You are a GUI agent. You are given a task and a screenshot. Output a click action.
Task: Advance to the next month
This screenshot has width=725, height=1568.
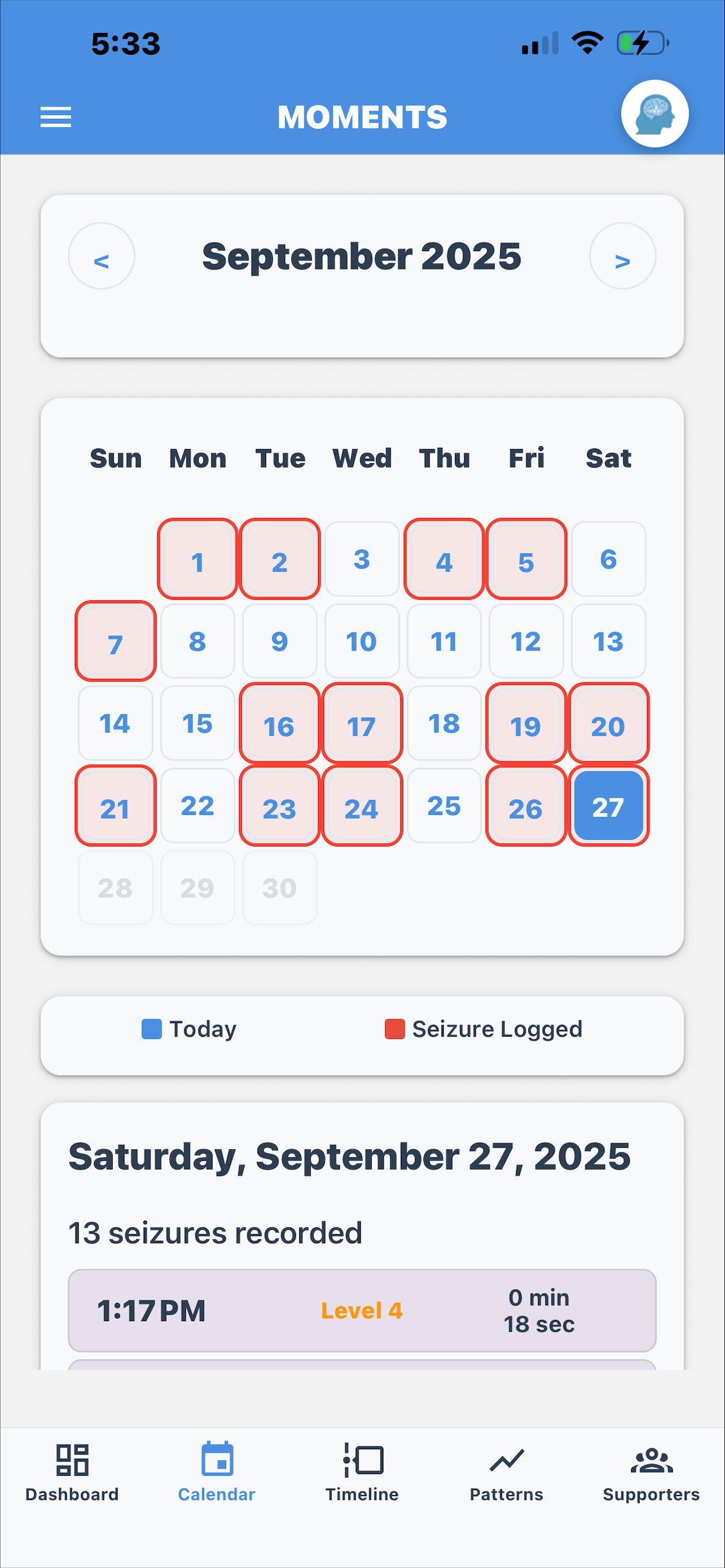click(x=622, y=256)
